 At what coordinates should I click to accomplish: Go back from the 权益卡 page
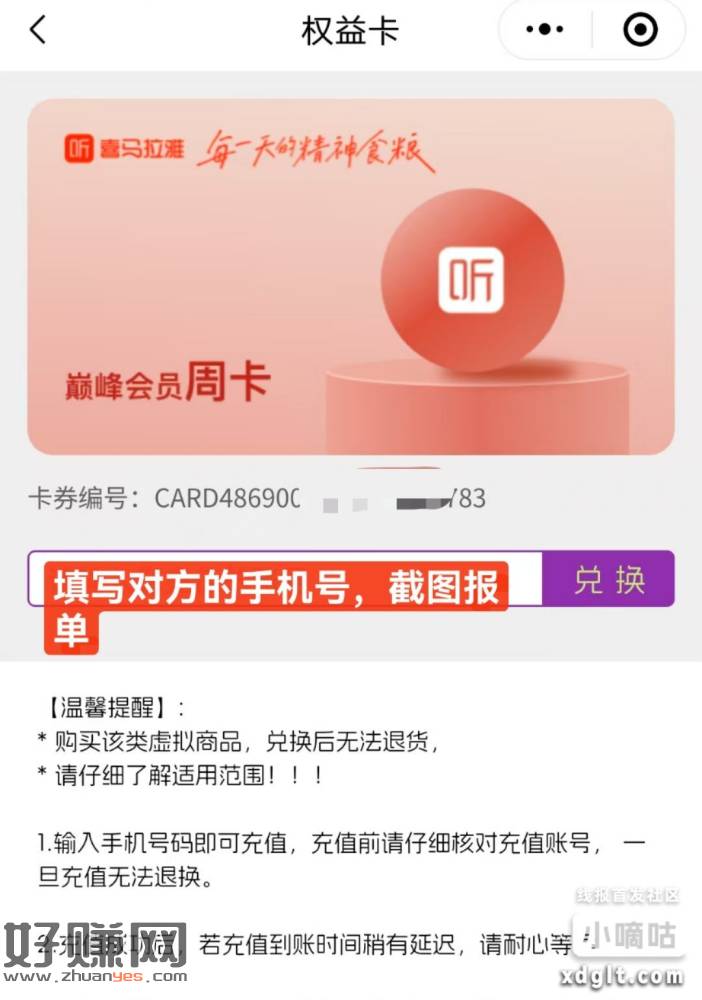[x=38, y=31]
